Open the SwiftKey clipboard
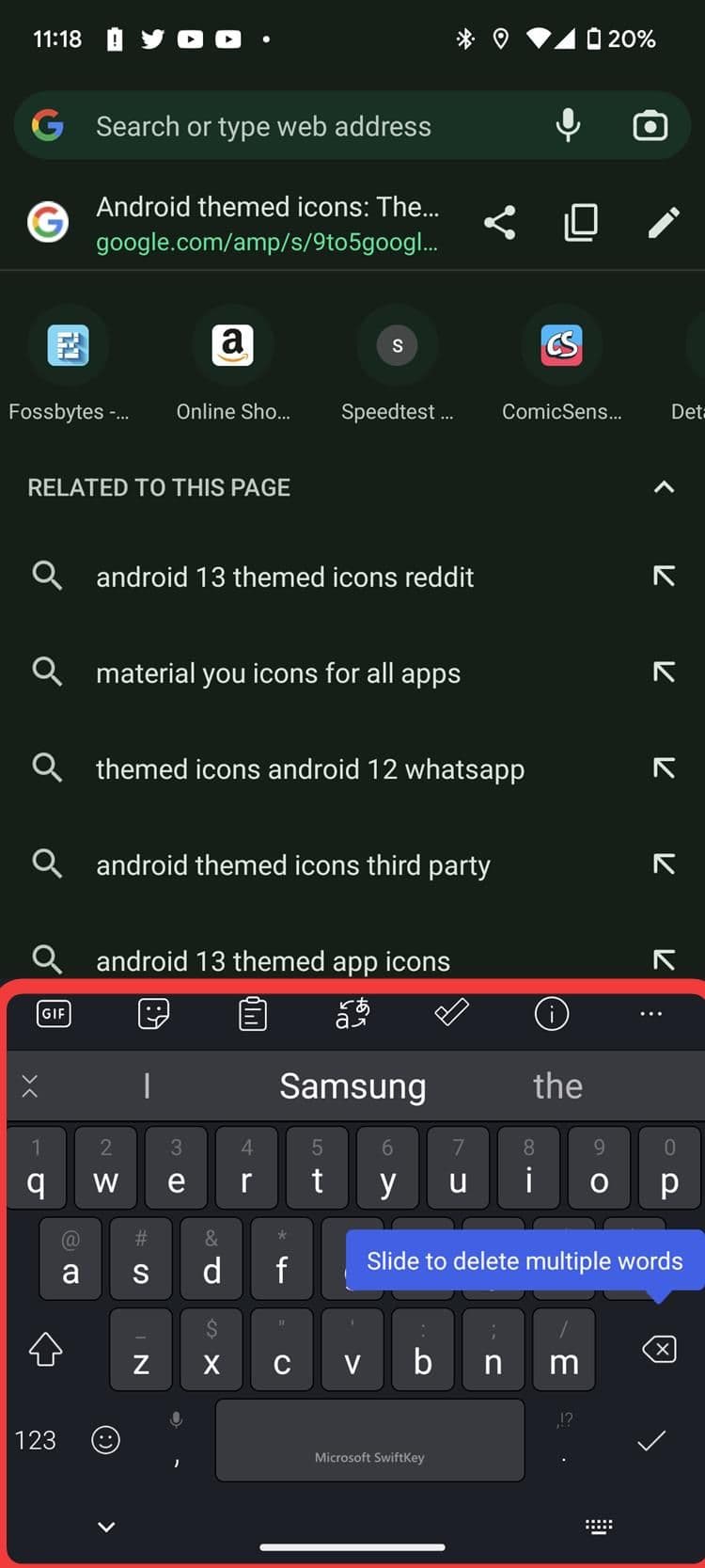The width and height of the screenshot is (705, 1568). click(253, 1014)
